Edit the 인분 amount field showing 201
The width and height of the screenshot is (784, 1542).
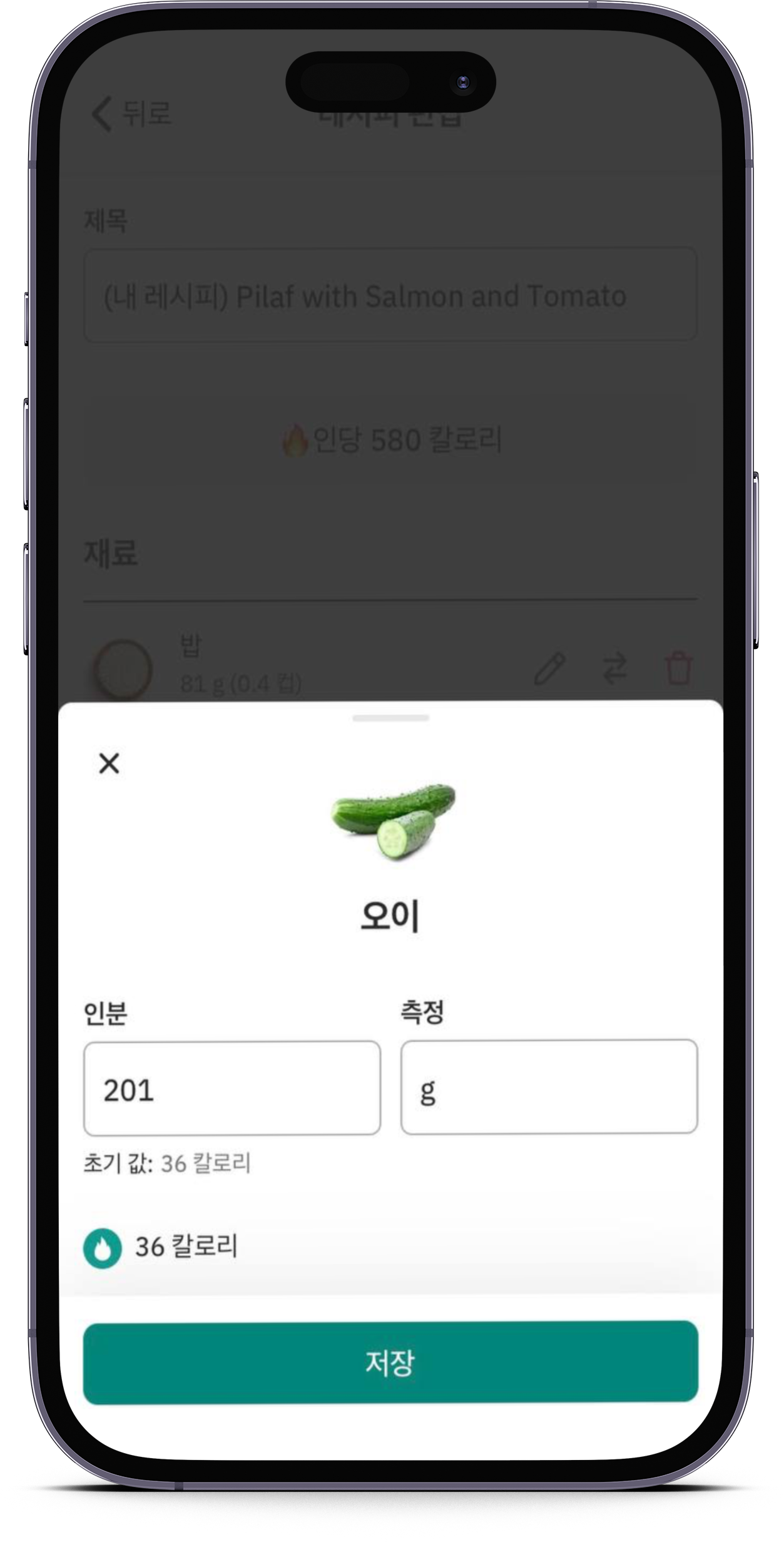[x=232, y=1088]
